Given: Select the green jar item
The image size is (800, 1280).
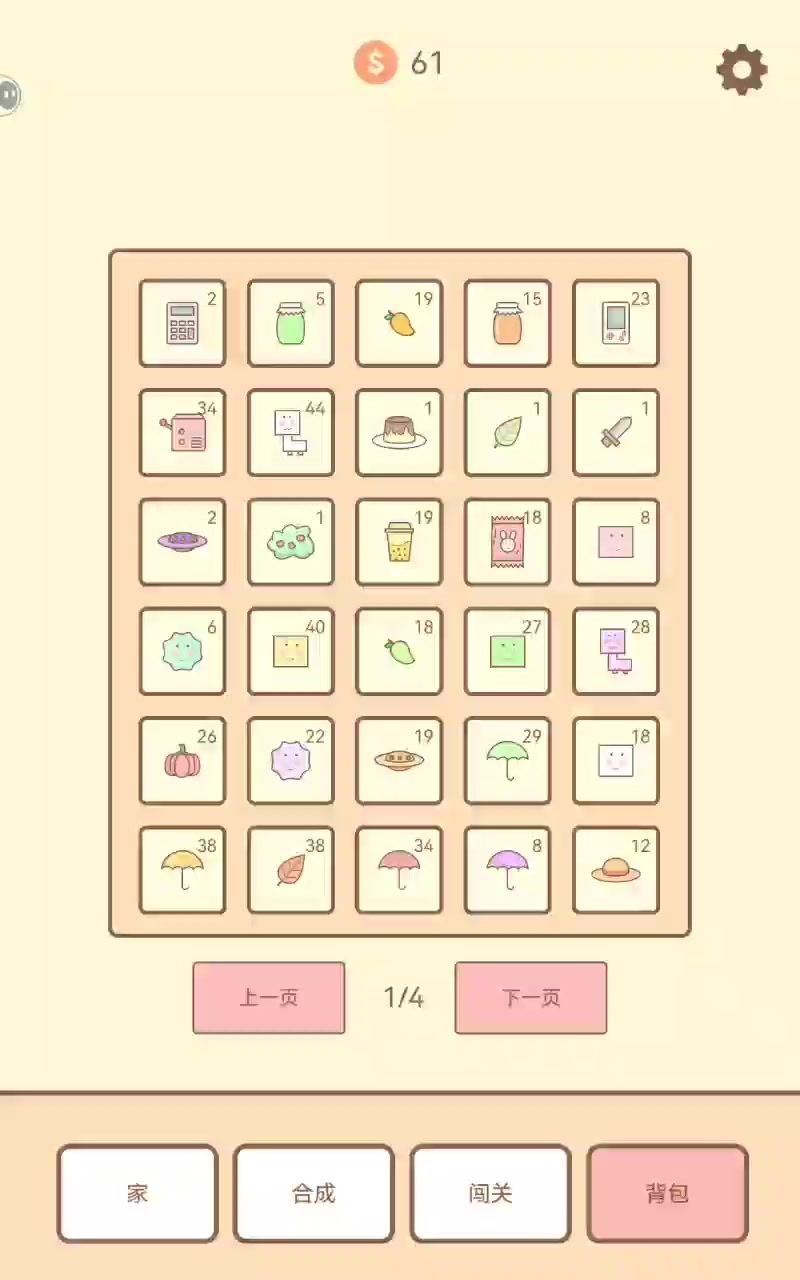Looking at the screenshot, I should click(291, 323).
